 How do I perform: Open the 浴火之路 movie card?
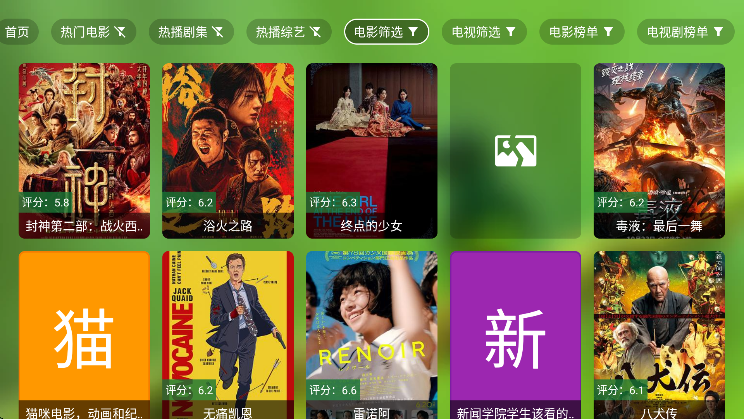(228, 150)
